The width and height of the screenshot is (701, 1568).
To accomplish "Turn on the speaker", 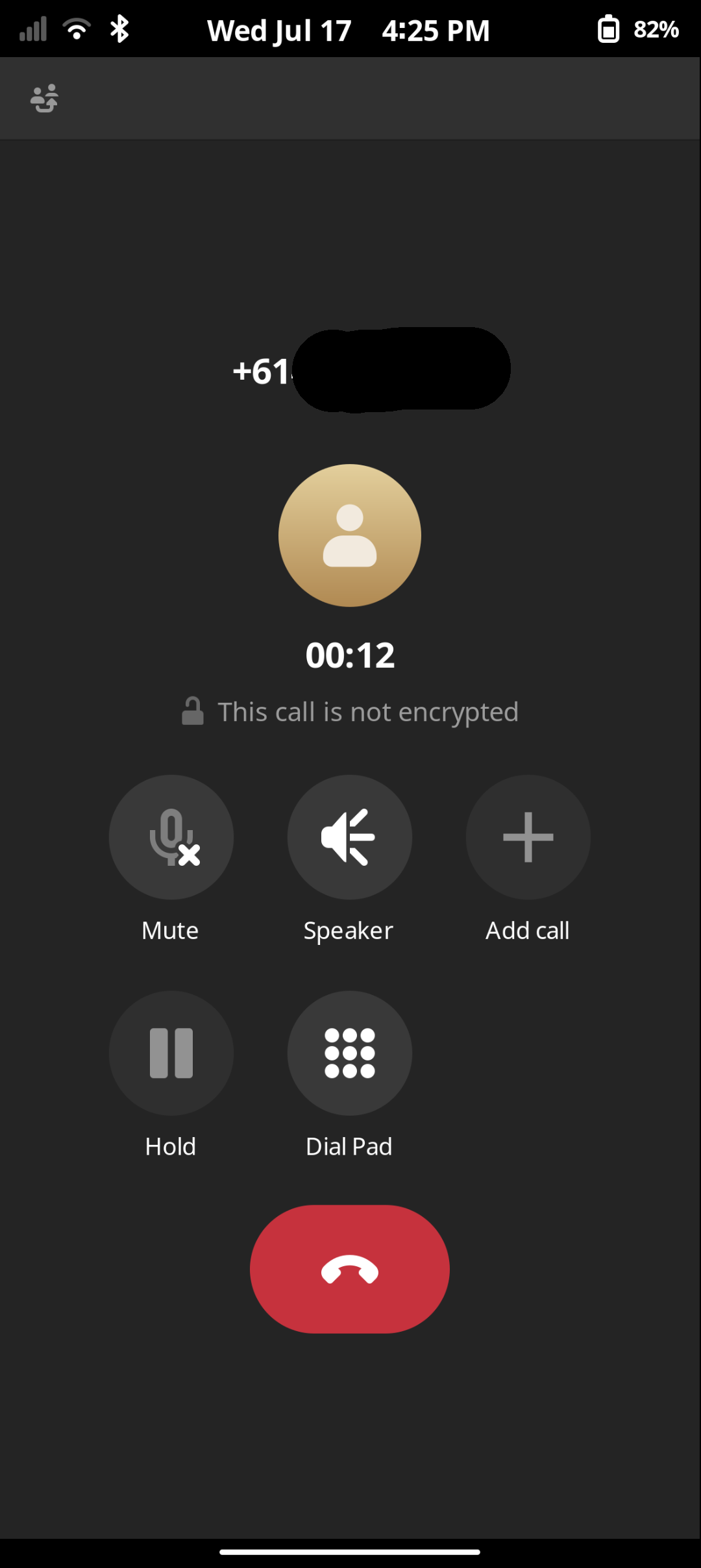I will click(x=350, y=837).
